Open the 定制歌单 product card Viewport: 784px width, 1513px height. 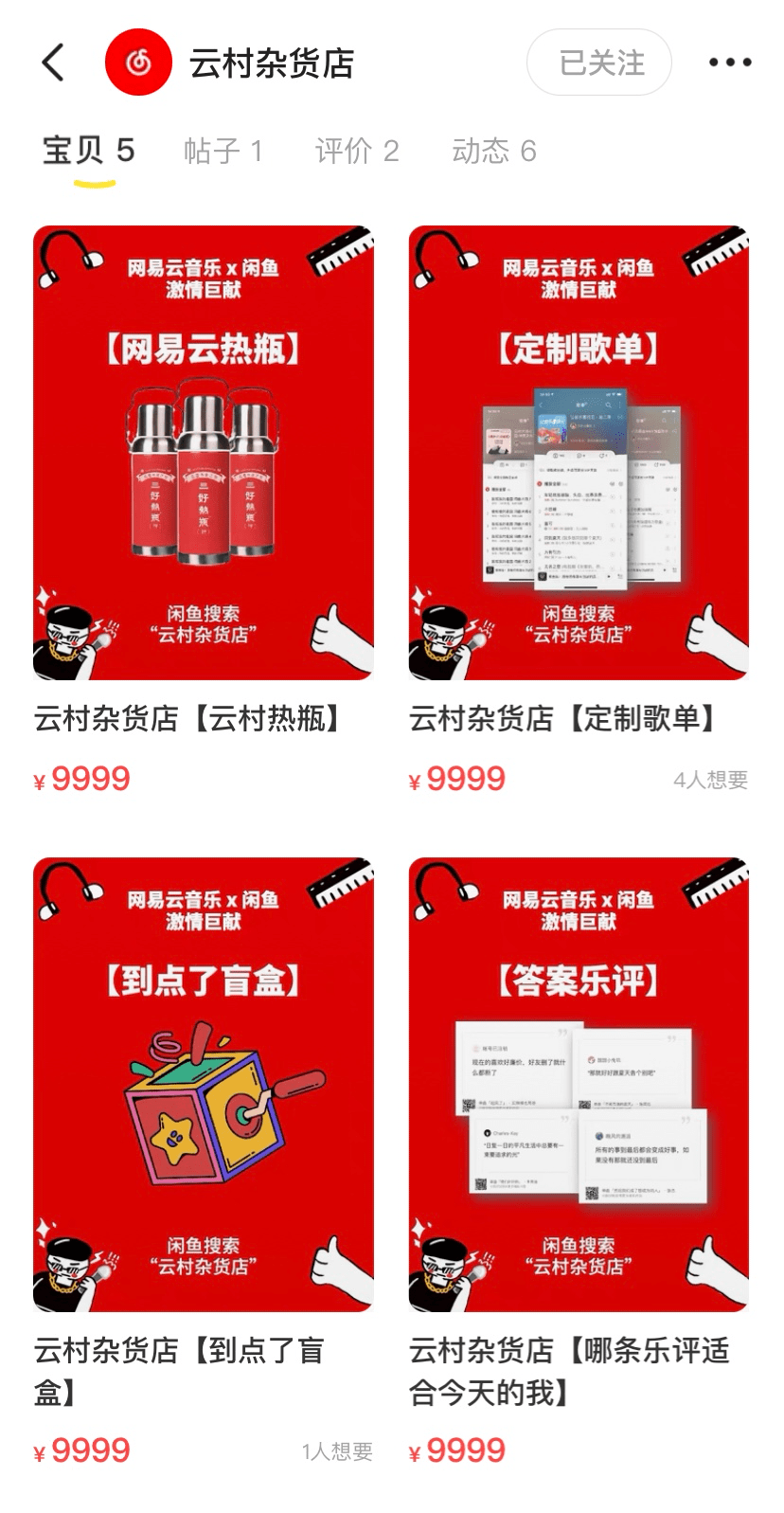(x=579, y=453)
